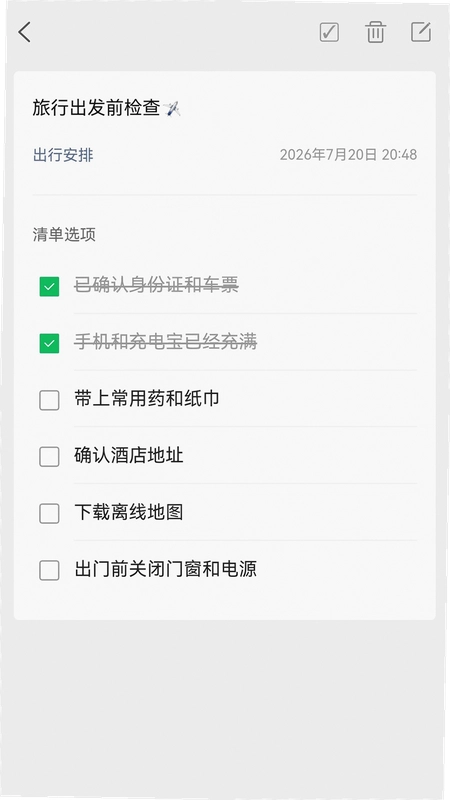The height and width of the screenshot is (800, 450).
Task: Complete 出门前关闭门窗和电源 item
Action: (x=49, y=570)
